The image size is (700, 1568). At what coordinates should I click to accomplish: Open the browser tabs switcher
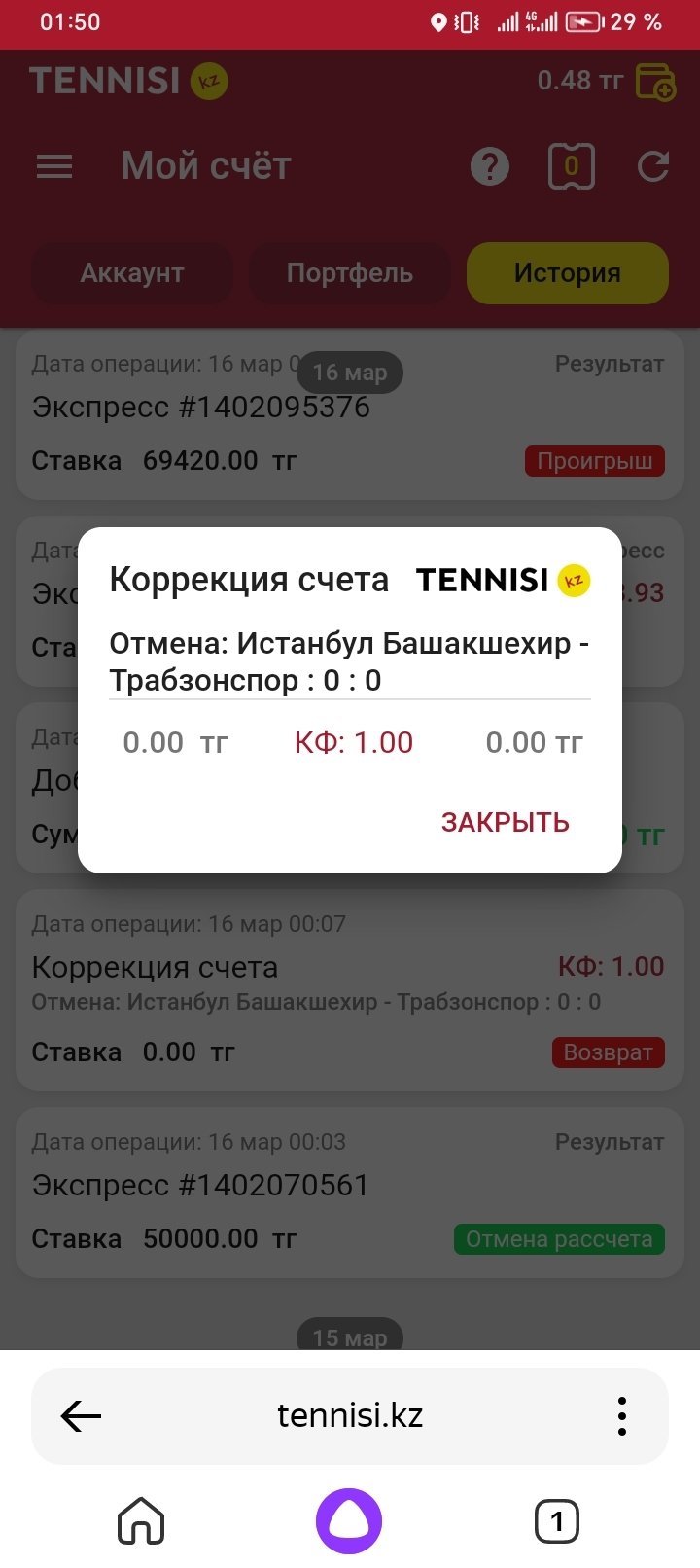[x=557, y=1521]
